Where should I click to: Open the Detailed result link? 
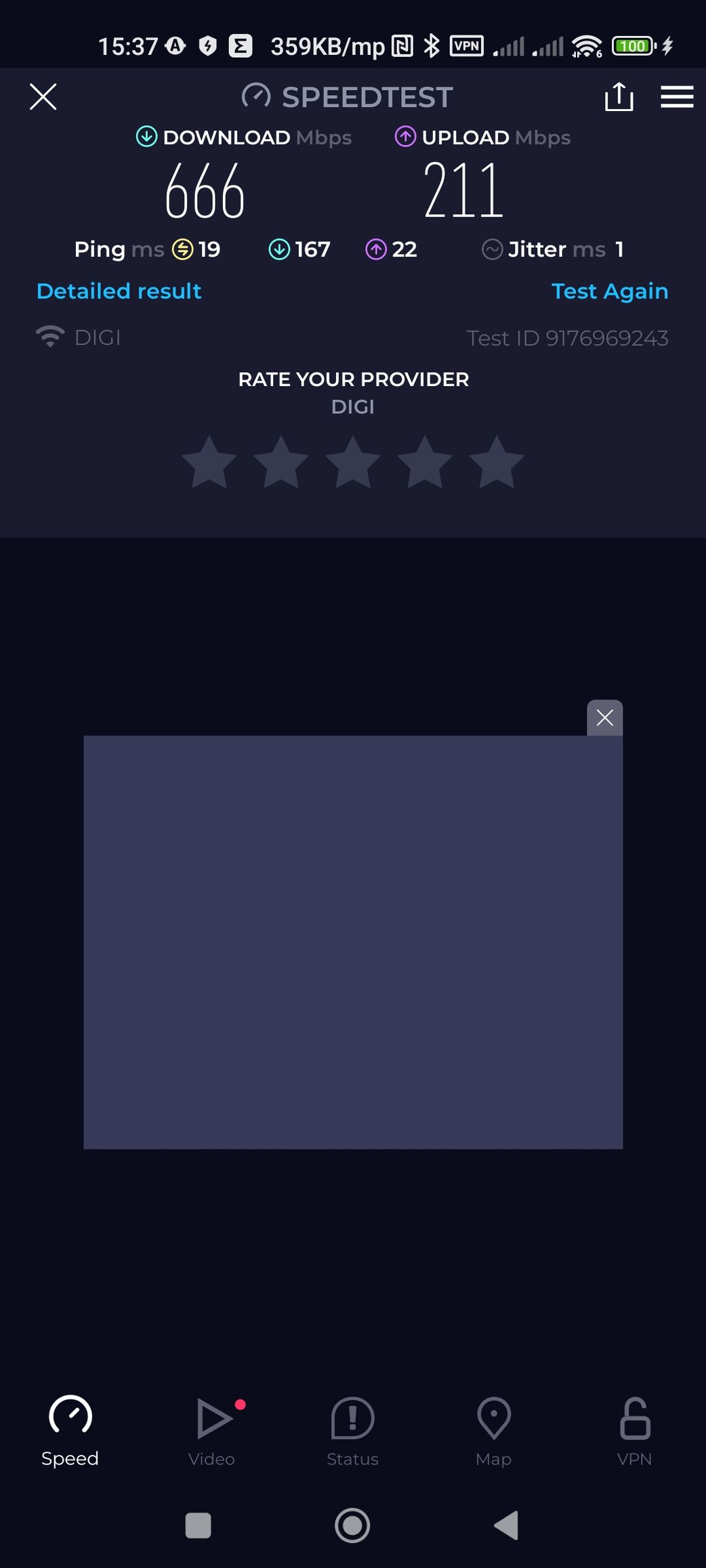119,291
